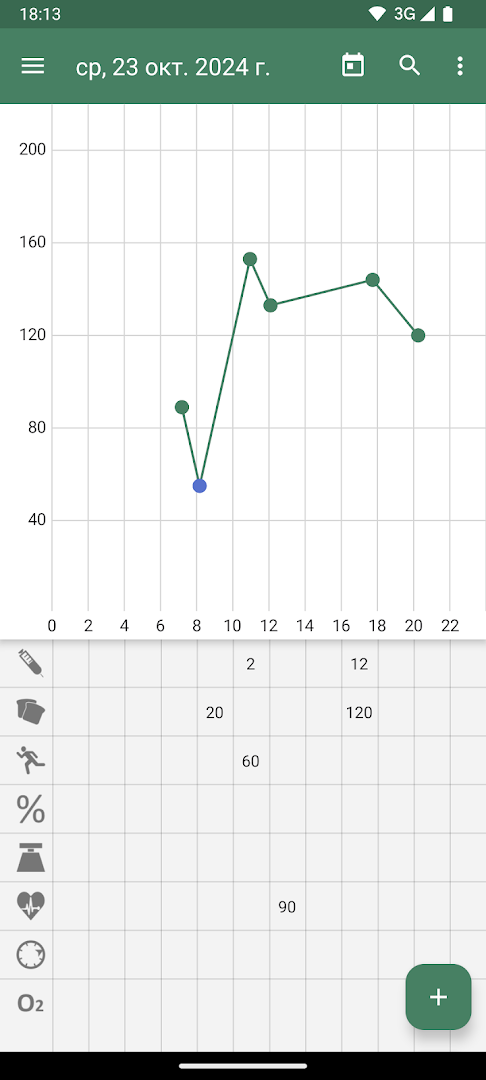The image size is (486, 1080).
Task: Select the last graph point at 120
Action: pyautogui.click(x=418, y=335)
